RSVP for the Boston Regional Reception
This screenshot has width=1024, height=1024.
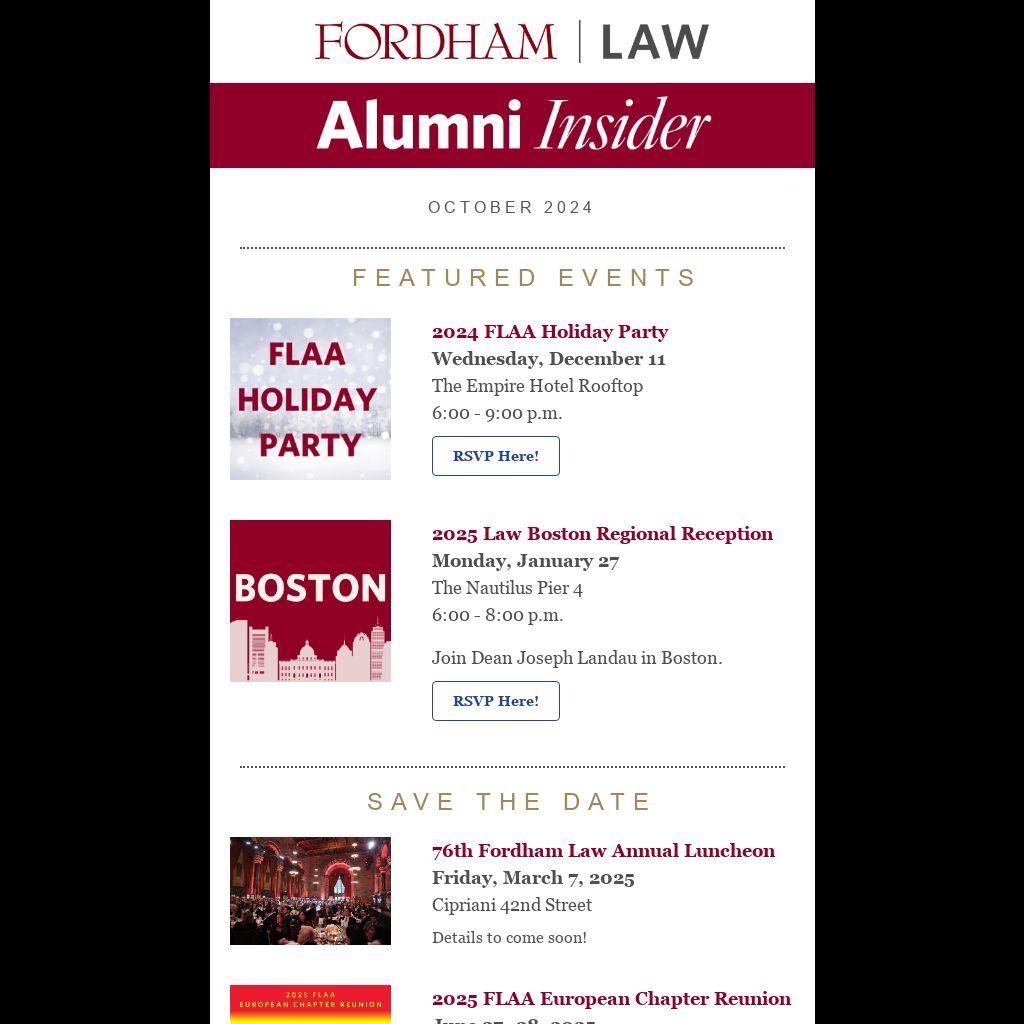tap(495, 701)
